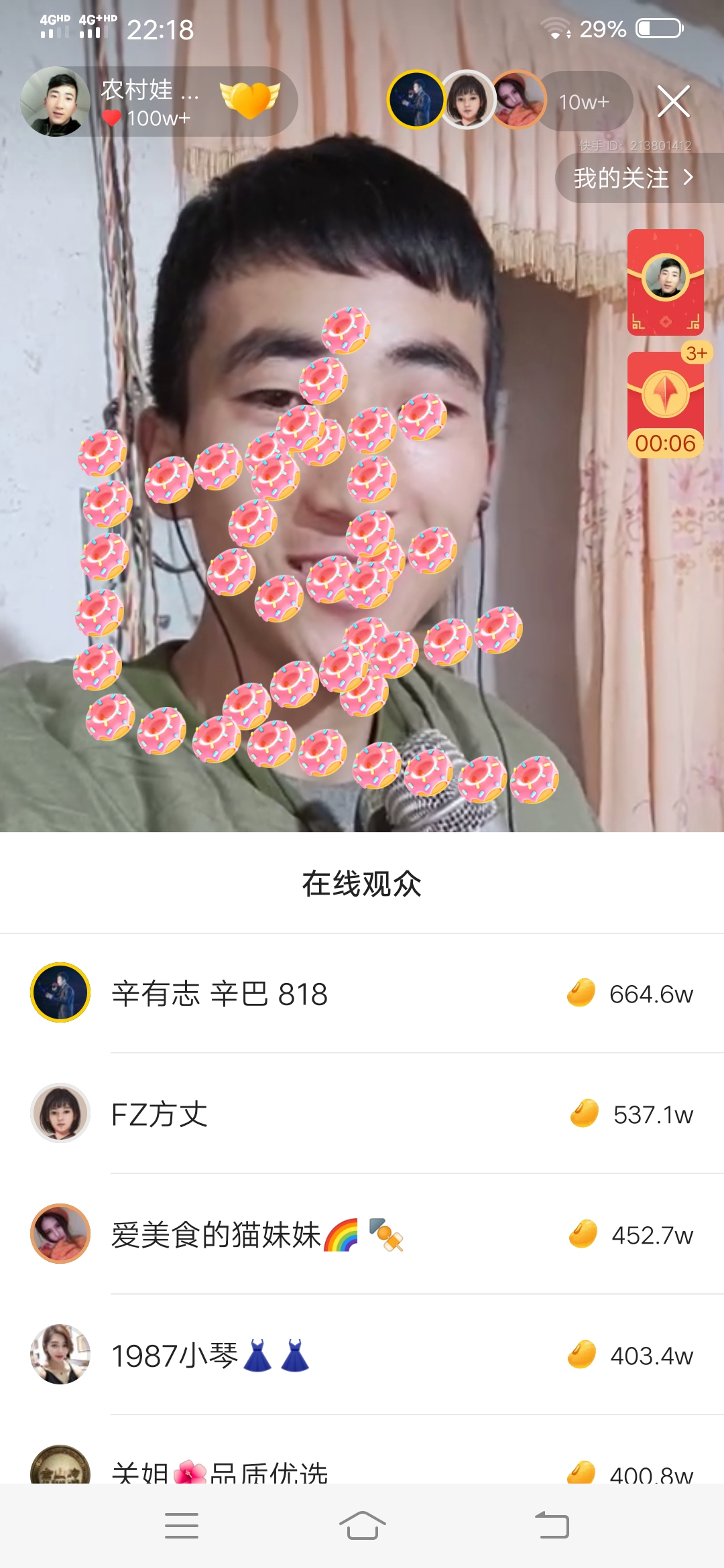Viewport: 724px width, 1568px height.
Task: Open streamer 农村娃 profile avatar
Action: point(55,101)
